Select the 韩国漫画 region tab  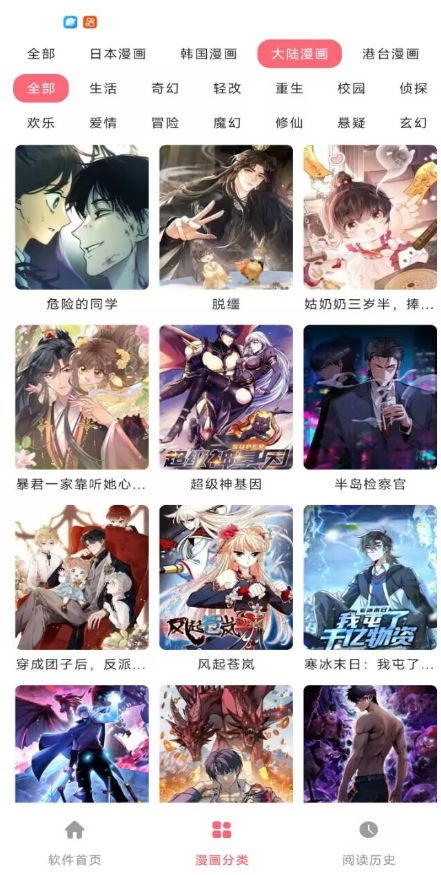click(209, 54)
